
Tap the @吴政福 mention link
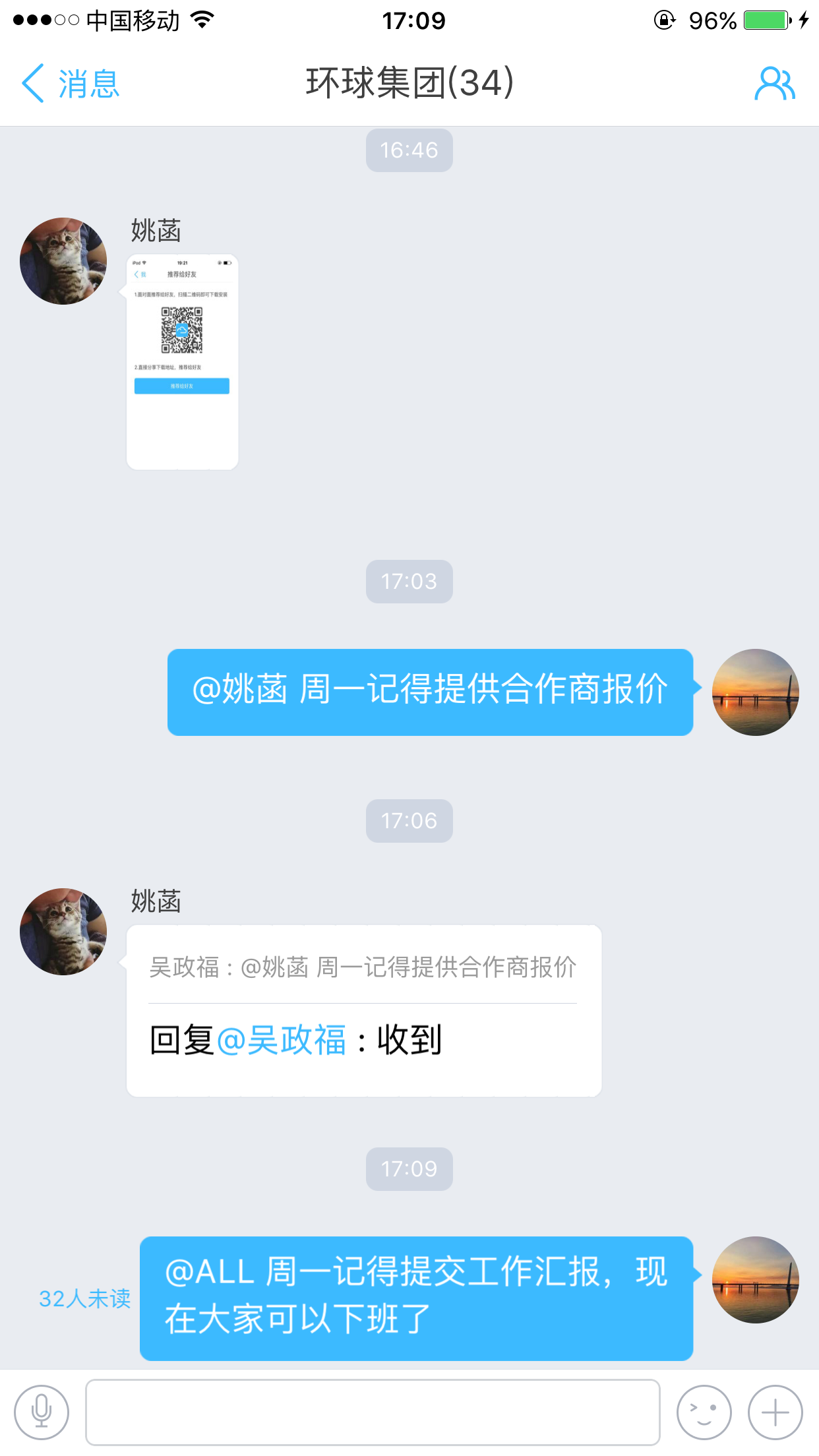tap(282, 1040)
